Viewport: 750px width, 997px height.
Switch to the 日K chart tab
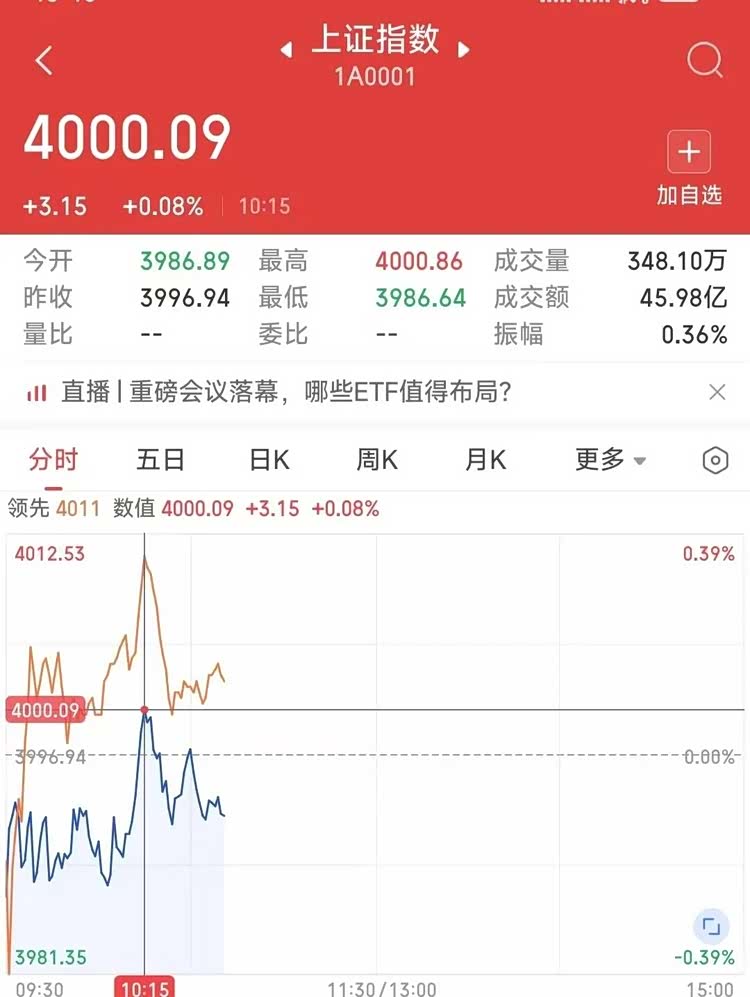(x=269, y=460)
